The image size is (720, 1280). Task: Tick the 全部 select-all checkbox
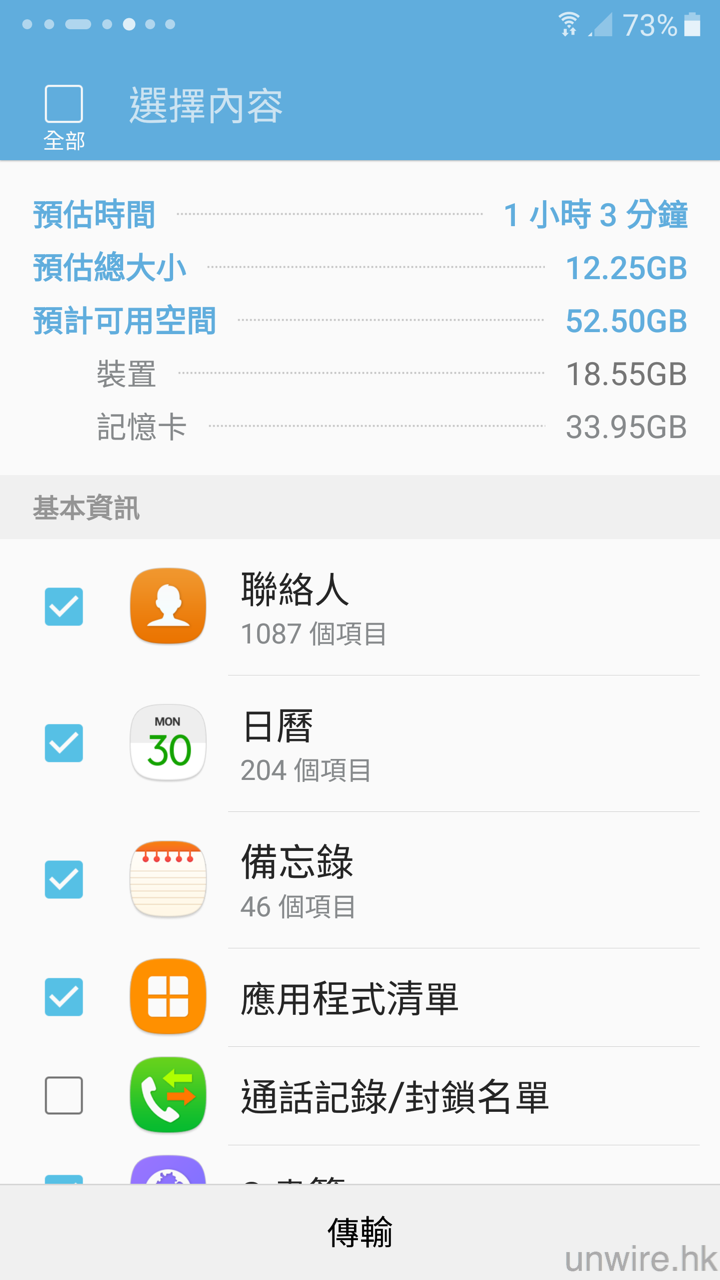click(64, 104)
